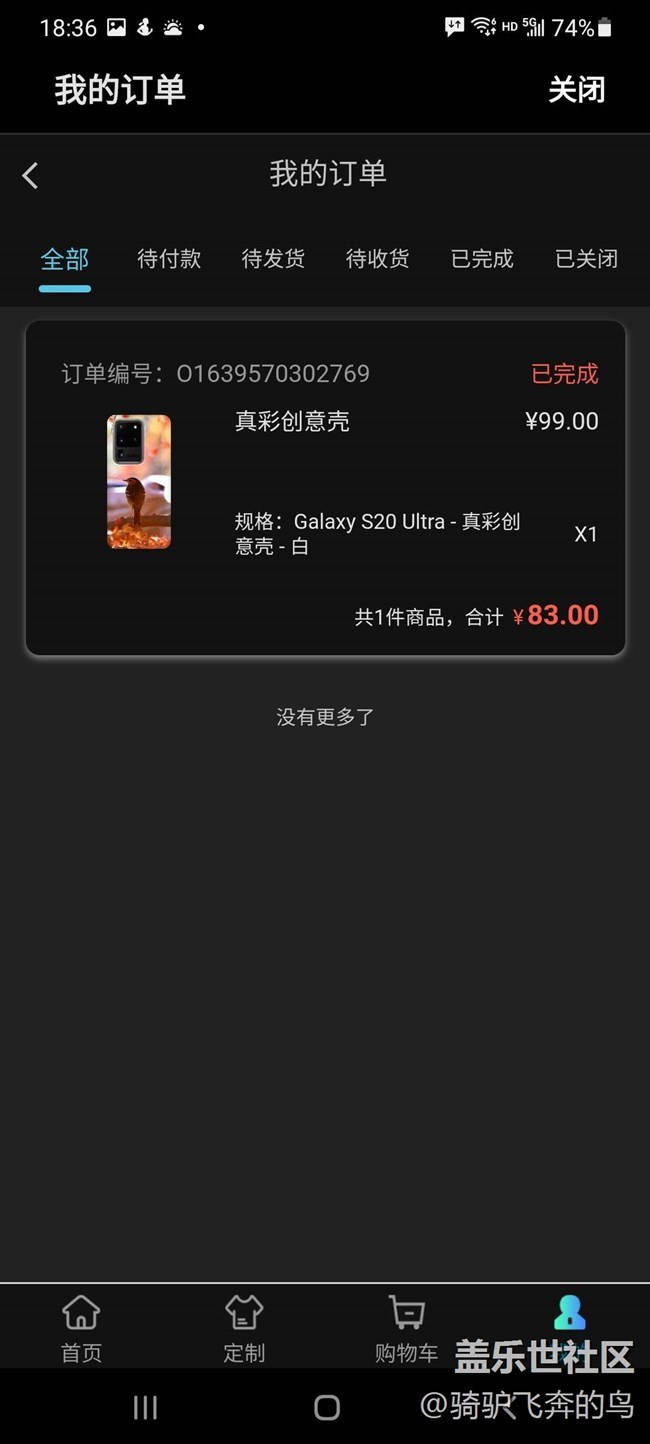Open the recent apps button
The image size is (650, 1444).
[146, 1408]
